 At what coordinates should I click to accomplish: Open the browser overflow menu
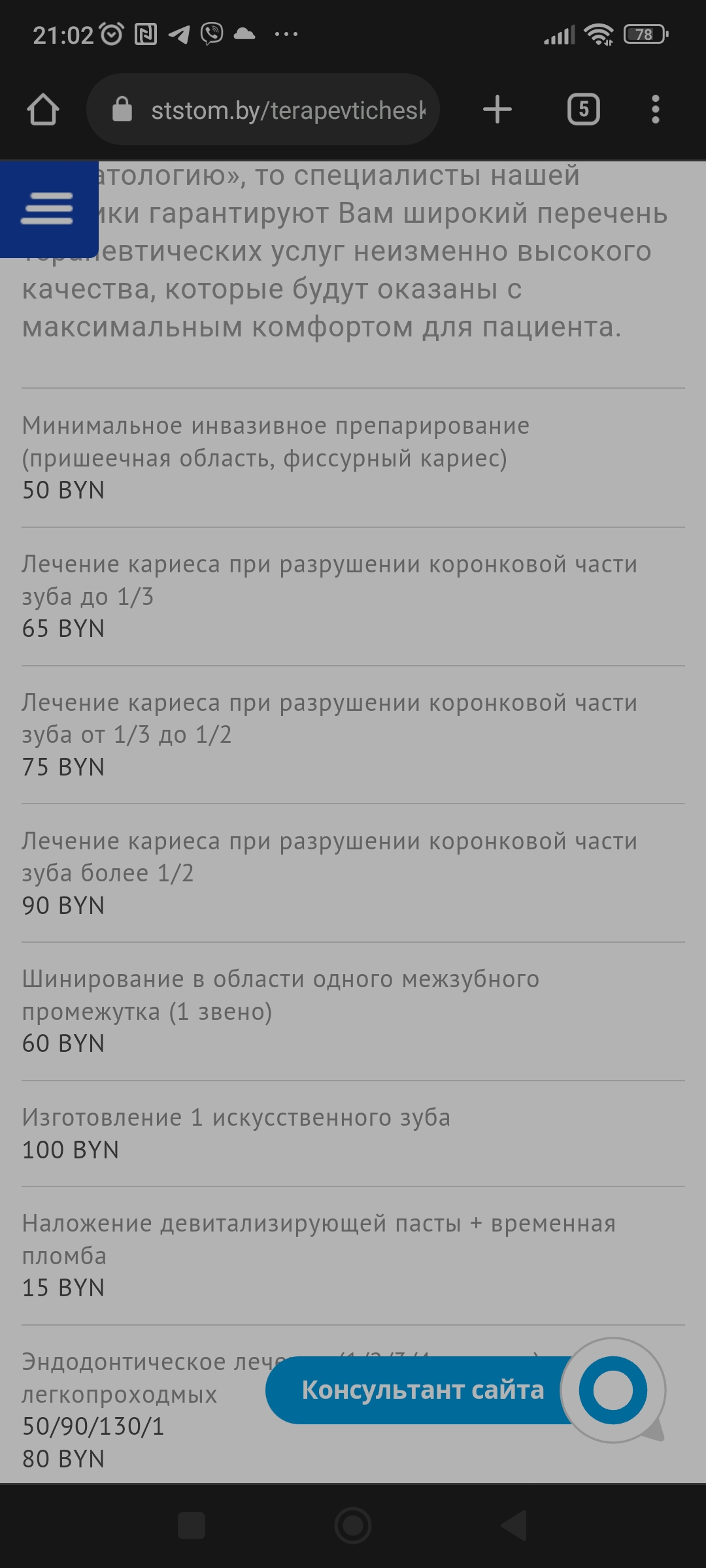pyautogui.click(x=655, y=109)
